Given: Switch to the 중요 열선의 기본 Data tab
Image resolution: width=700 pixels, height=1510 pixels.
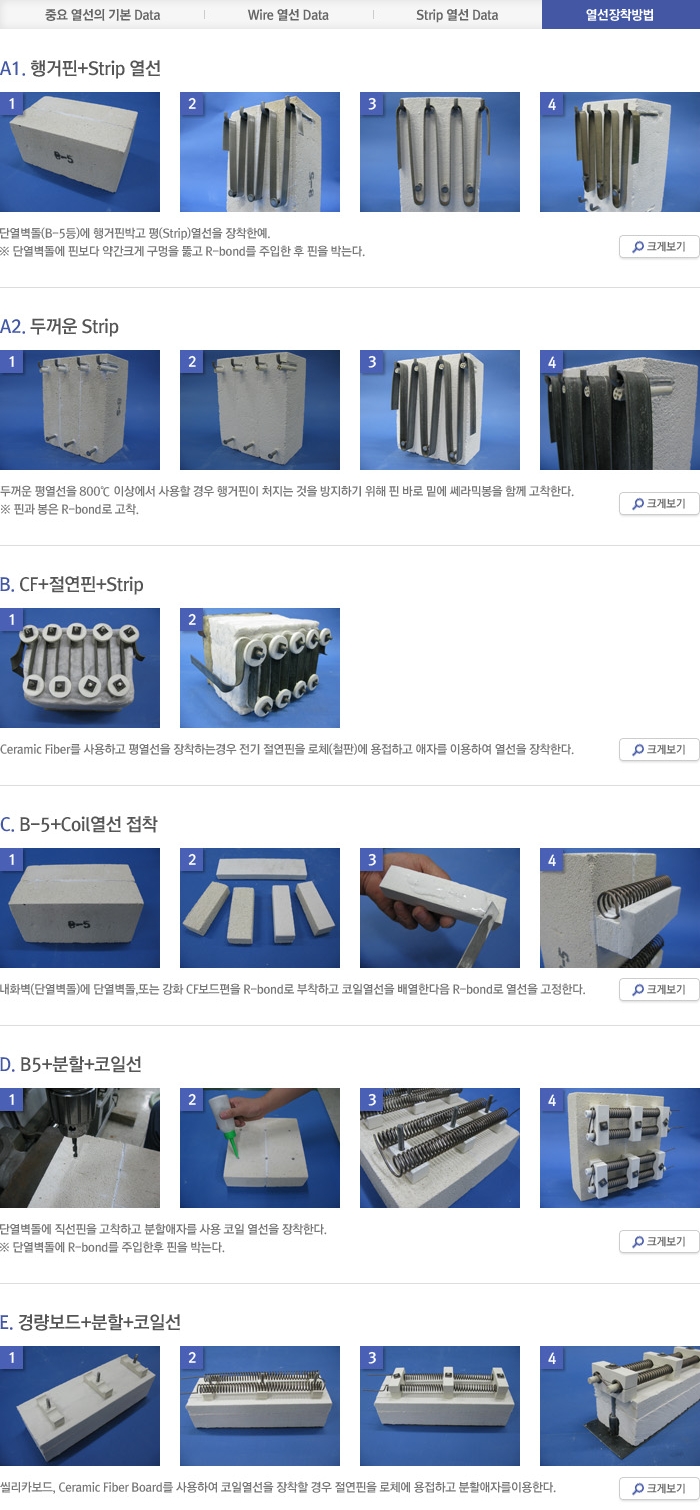Looking at the screenshot, I should tap(102, 15).
